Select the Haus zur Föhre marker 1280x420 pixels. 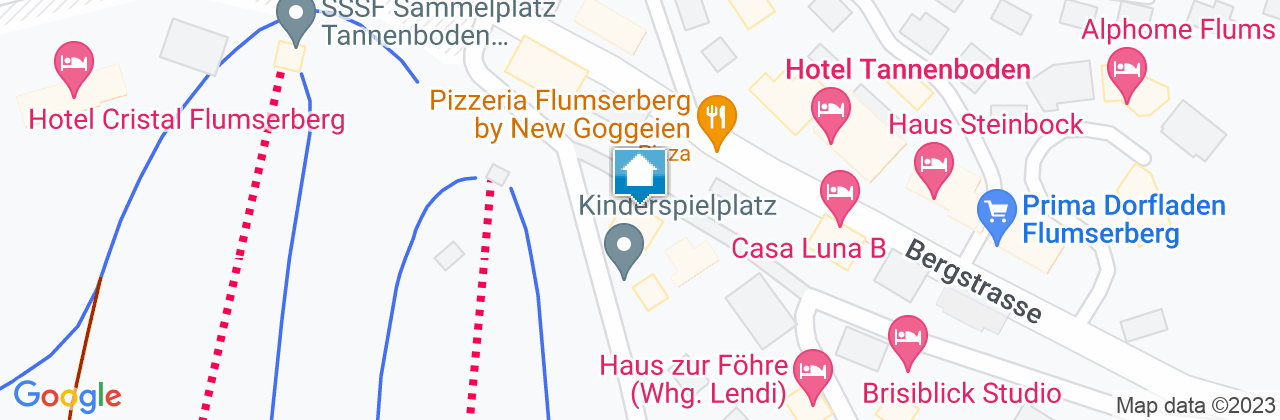pyautogui.click(x=814, y=368)
